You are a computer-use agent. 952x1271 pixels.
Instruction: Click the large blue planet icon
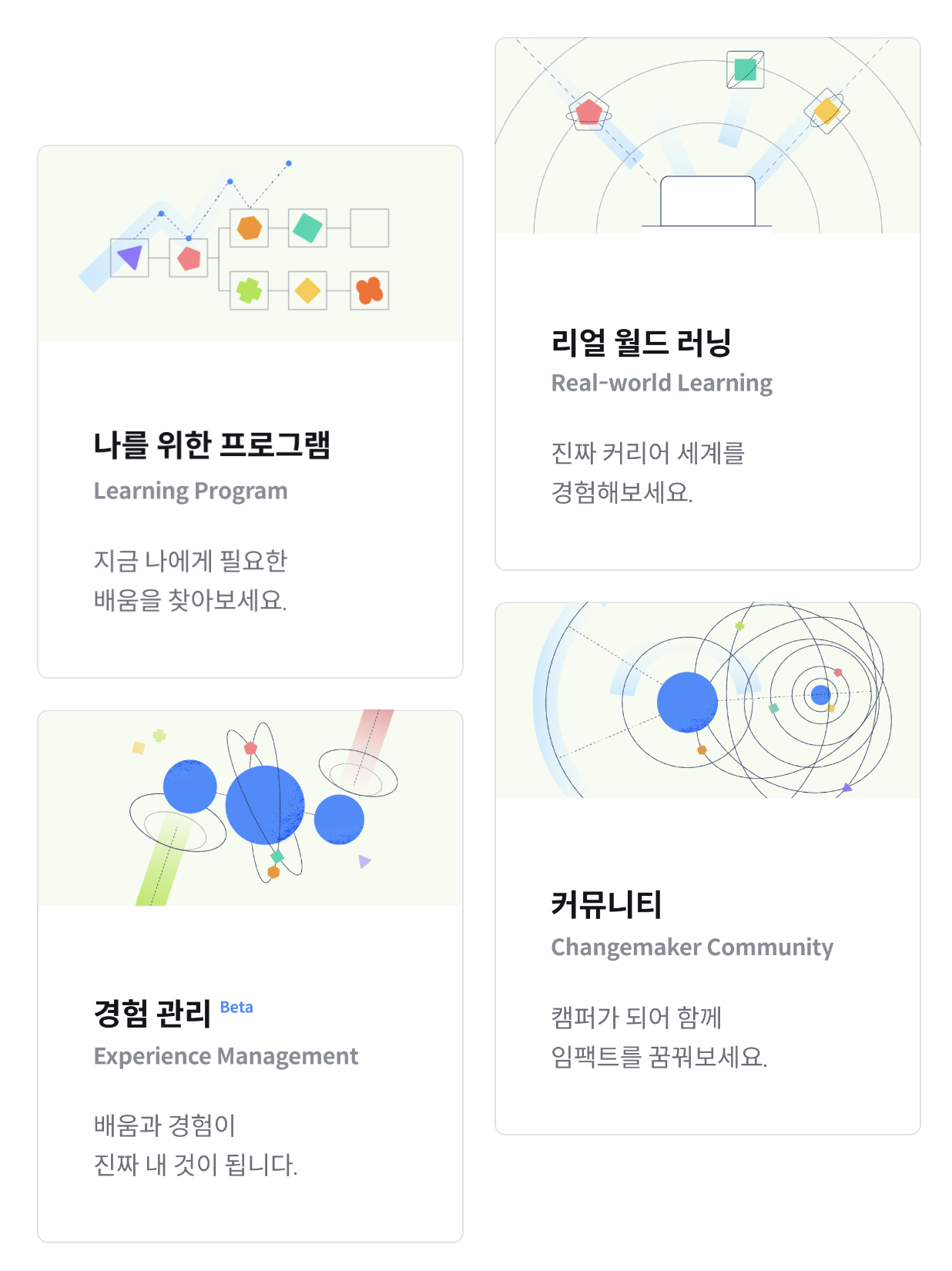pos(264,803)
